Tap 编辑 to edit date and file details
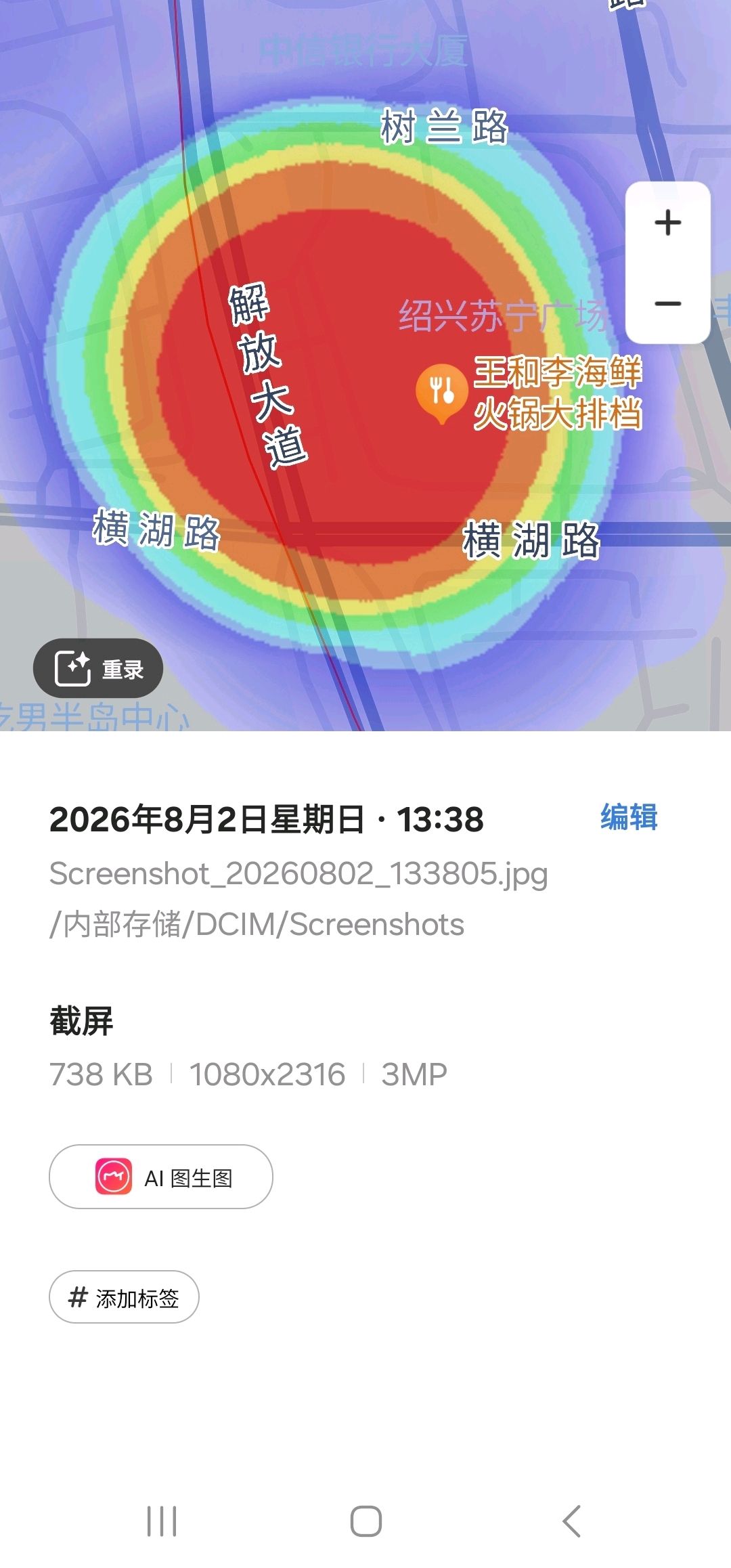 click(629, 817)
